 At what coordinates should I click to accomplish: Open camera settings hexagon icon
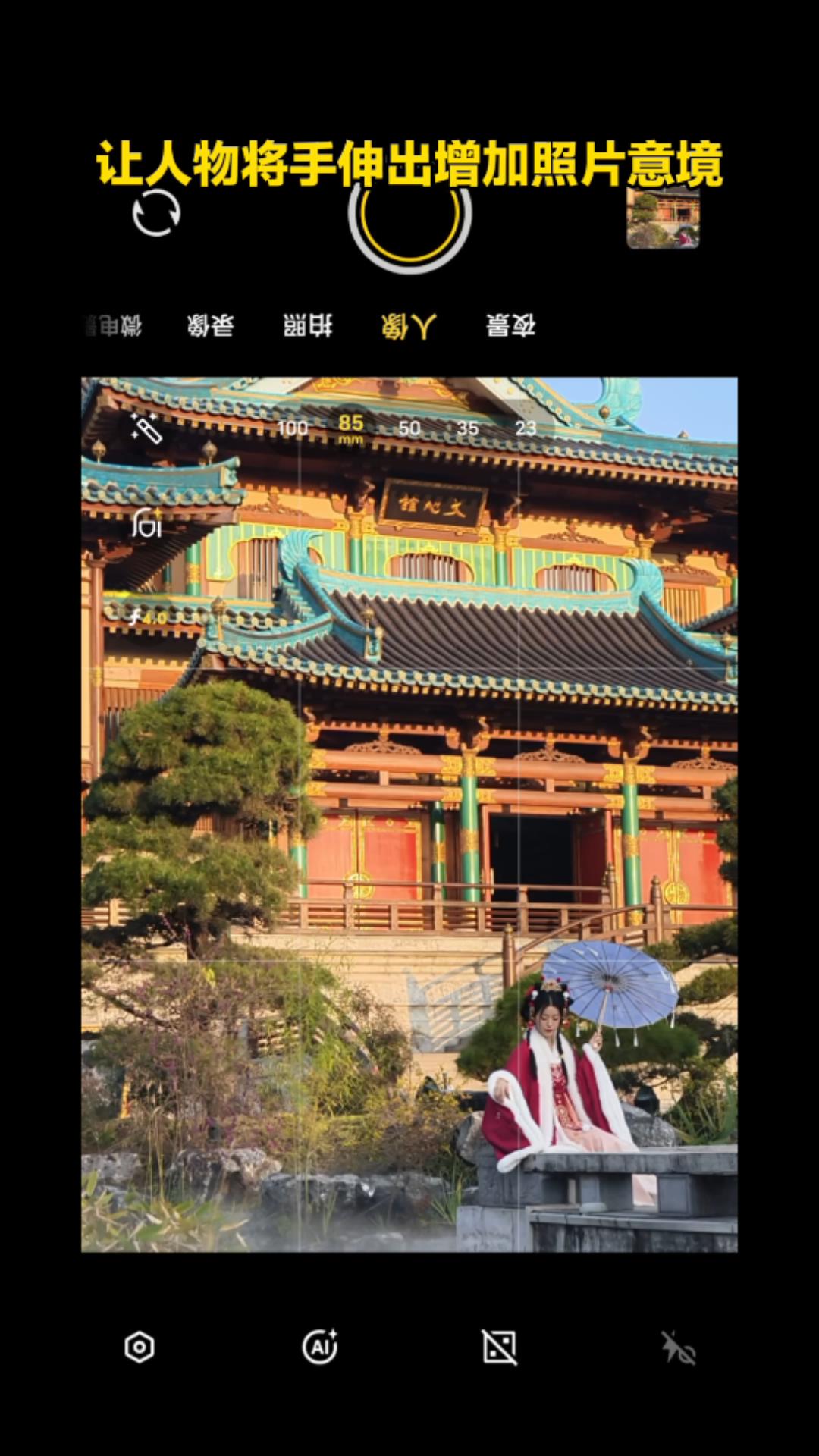pyautogui.click(x=140, y=1348)
